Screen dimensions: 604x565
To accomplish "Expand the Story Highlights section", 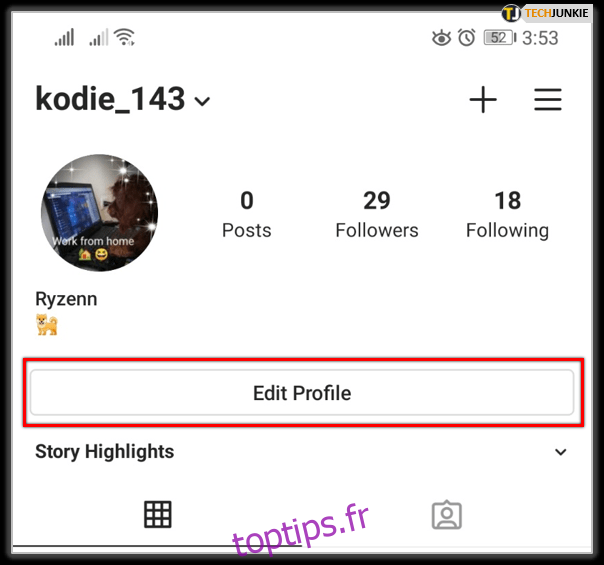I will click(x=560, y=452).
